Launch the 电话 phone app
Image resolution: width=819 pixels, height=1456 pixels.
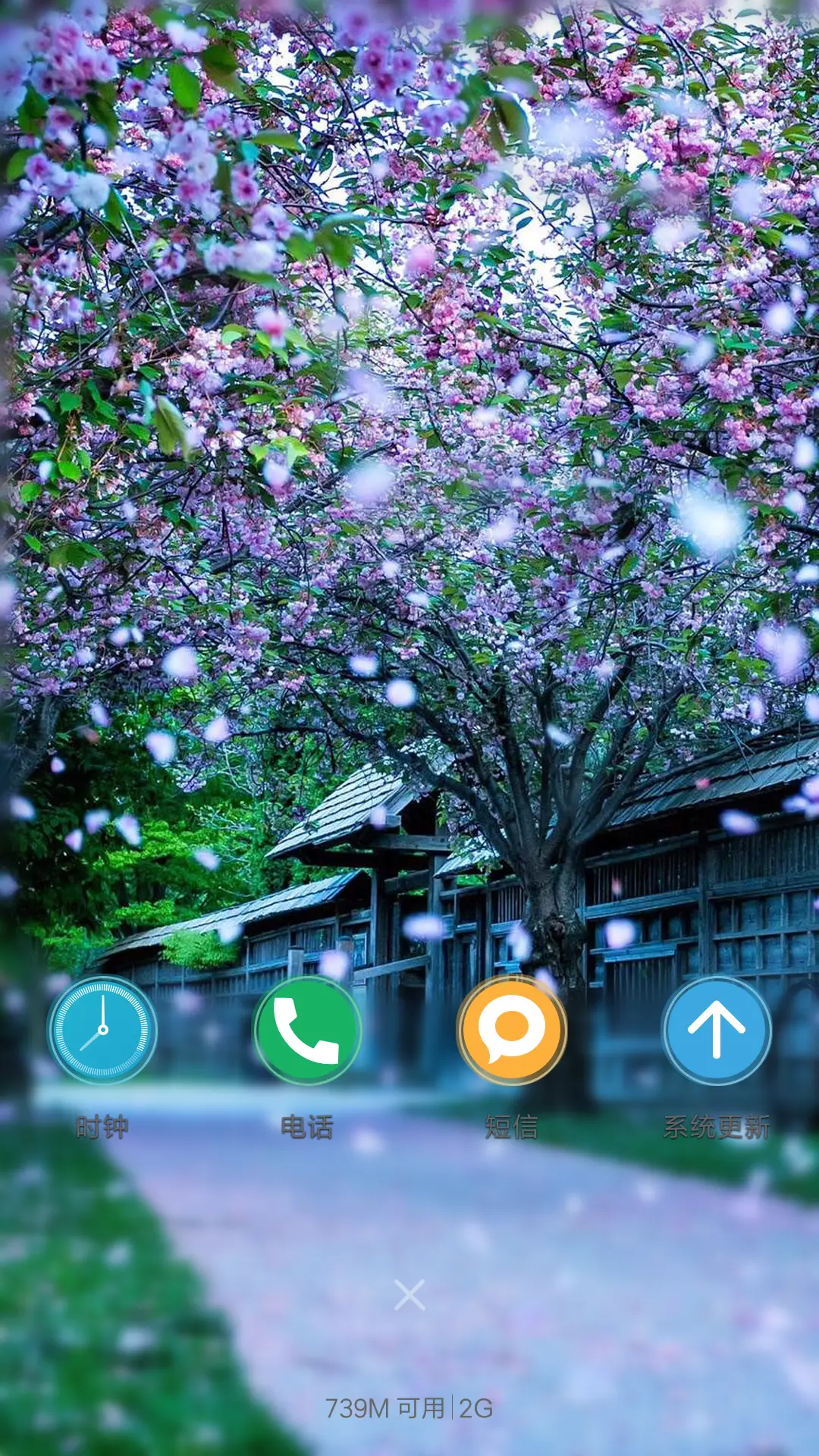[307, 1029]
